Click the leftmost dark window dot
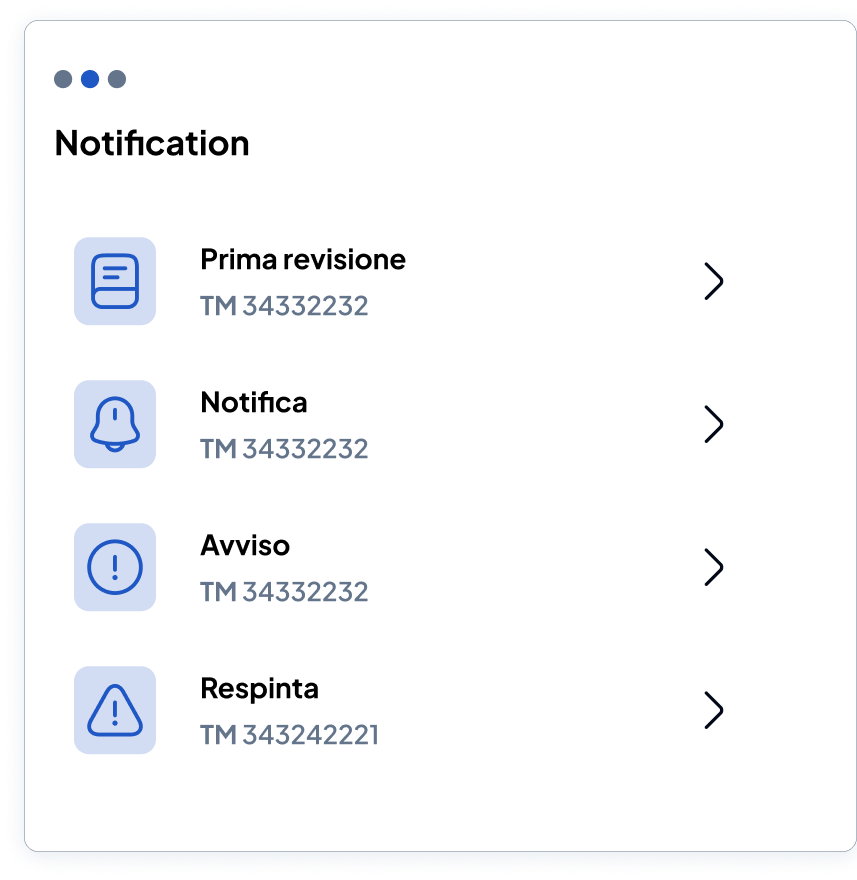Viewport: 857px width, 880px height. pos(63,78)
